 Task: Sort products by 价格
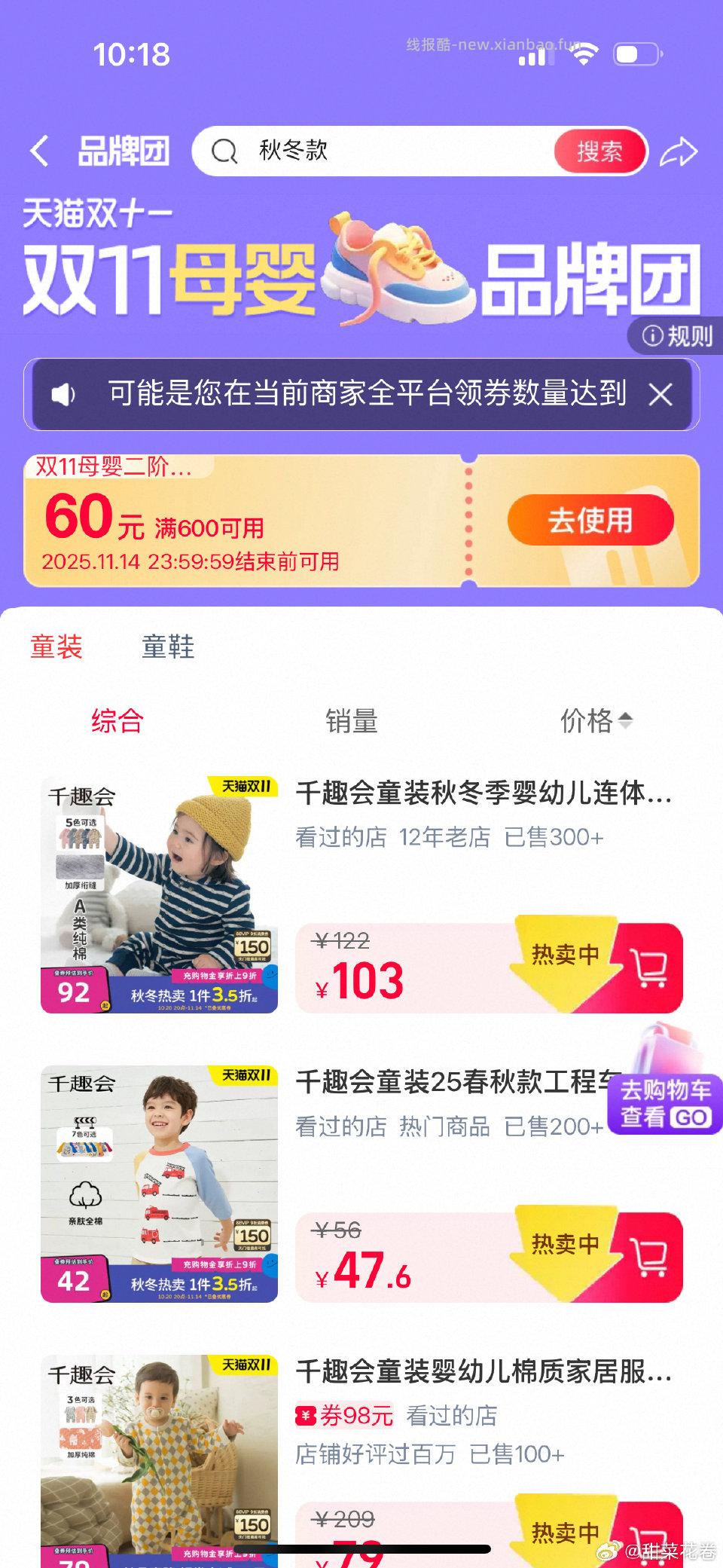(x=595, y=721)
